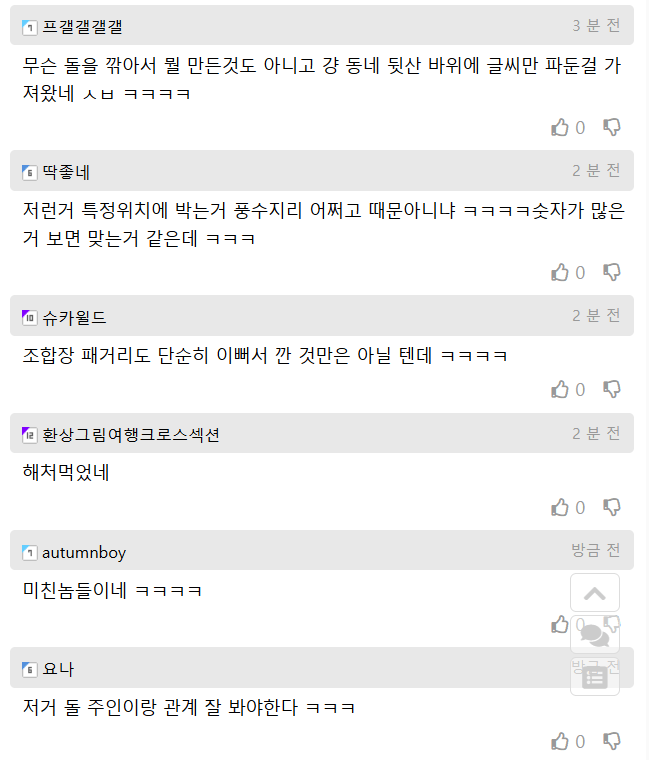This screenshot has height=760, width=649.
Task: Like 딱좋네's comment
Action: coord(560,272)
